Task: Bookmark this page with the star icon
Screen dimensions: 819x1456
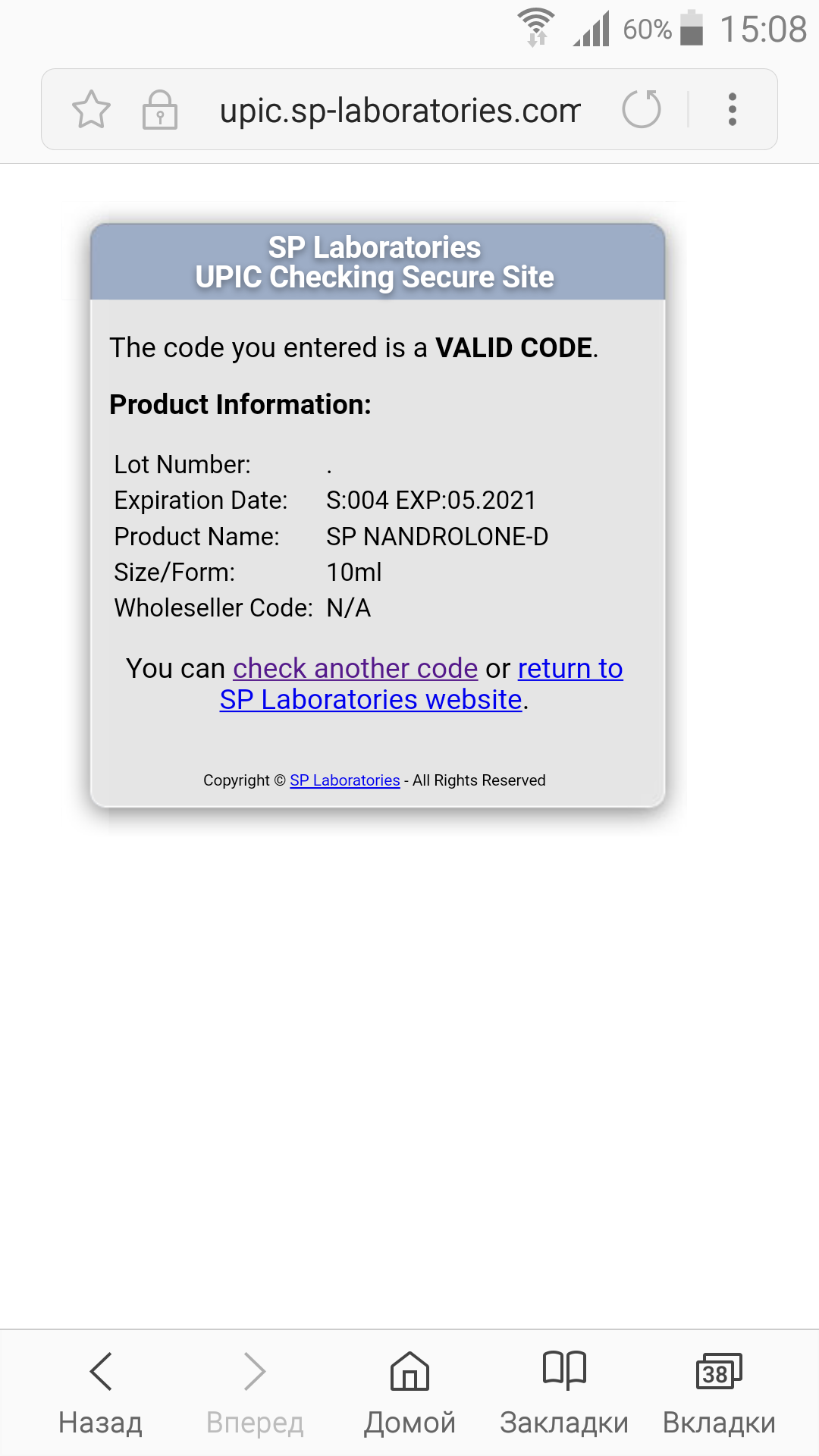Action: pos(91,110)
